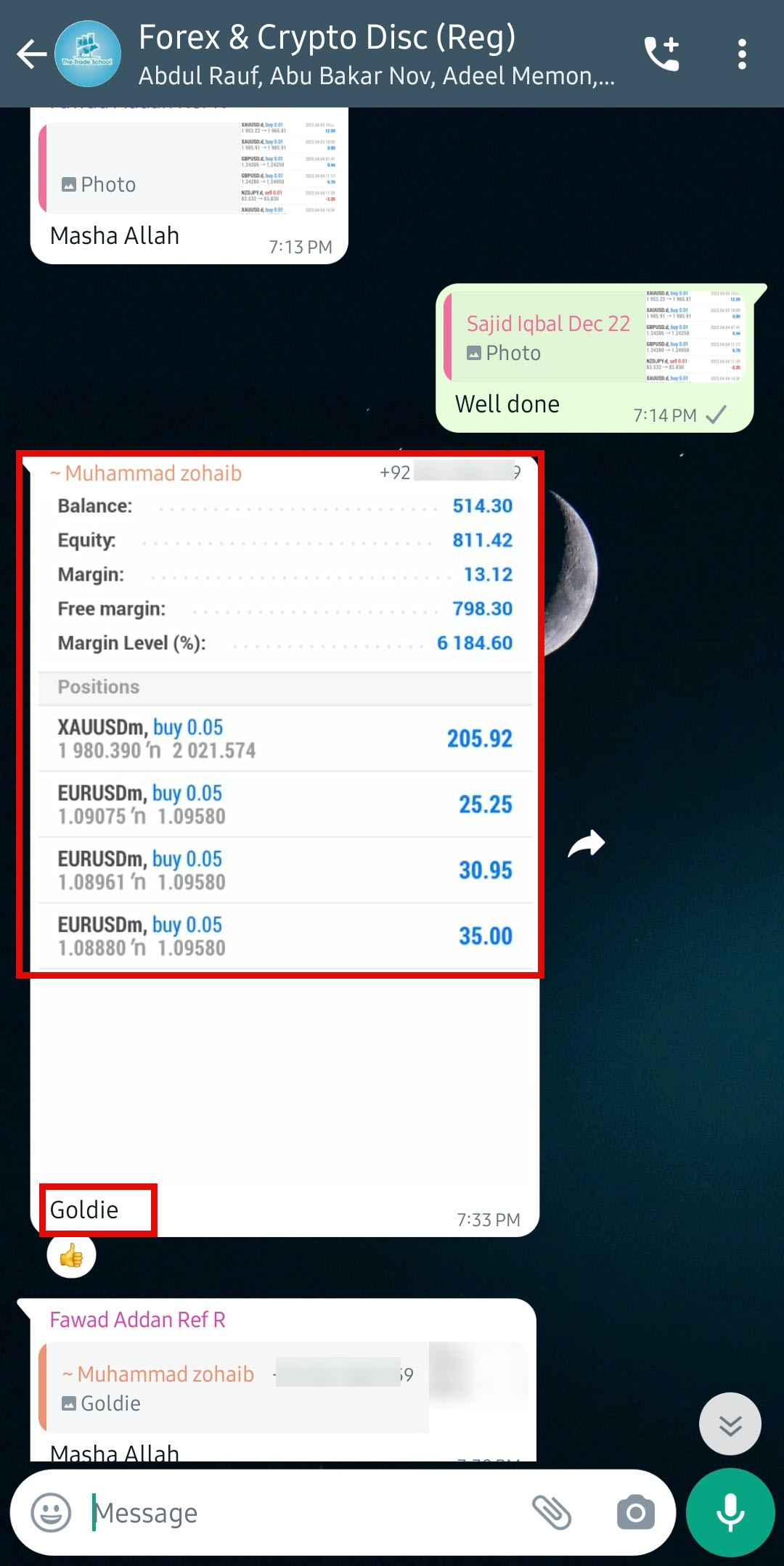
Task: Forward Muhammad zohaib's Goldie photo
Action: click(587, 844)
